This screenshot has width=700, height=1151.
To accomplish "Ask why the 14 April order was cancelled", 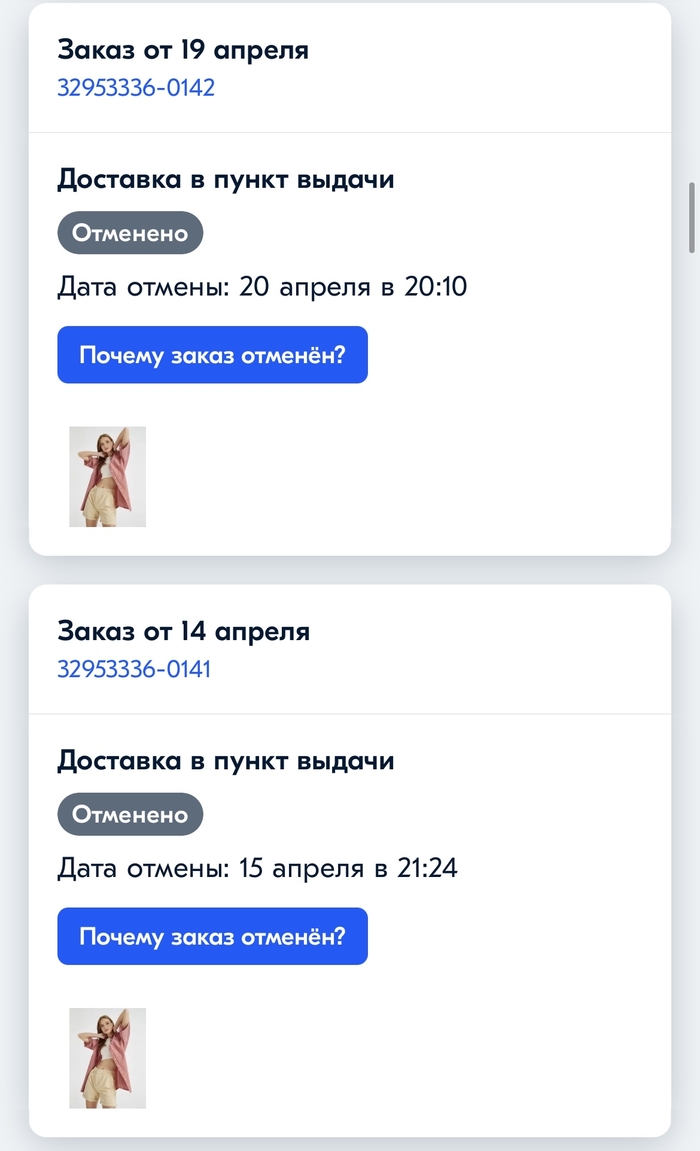I will point(212,937).
